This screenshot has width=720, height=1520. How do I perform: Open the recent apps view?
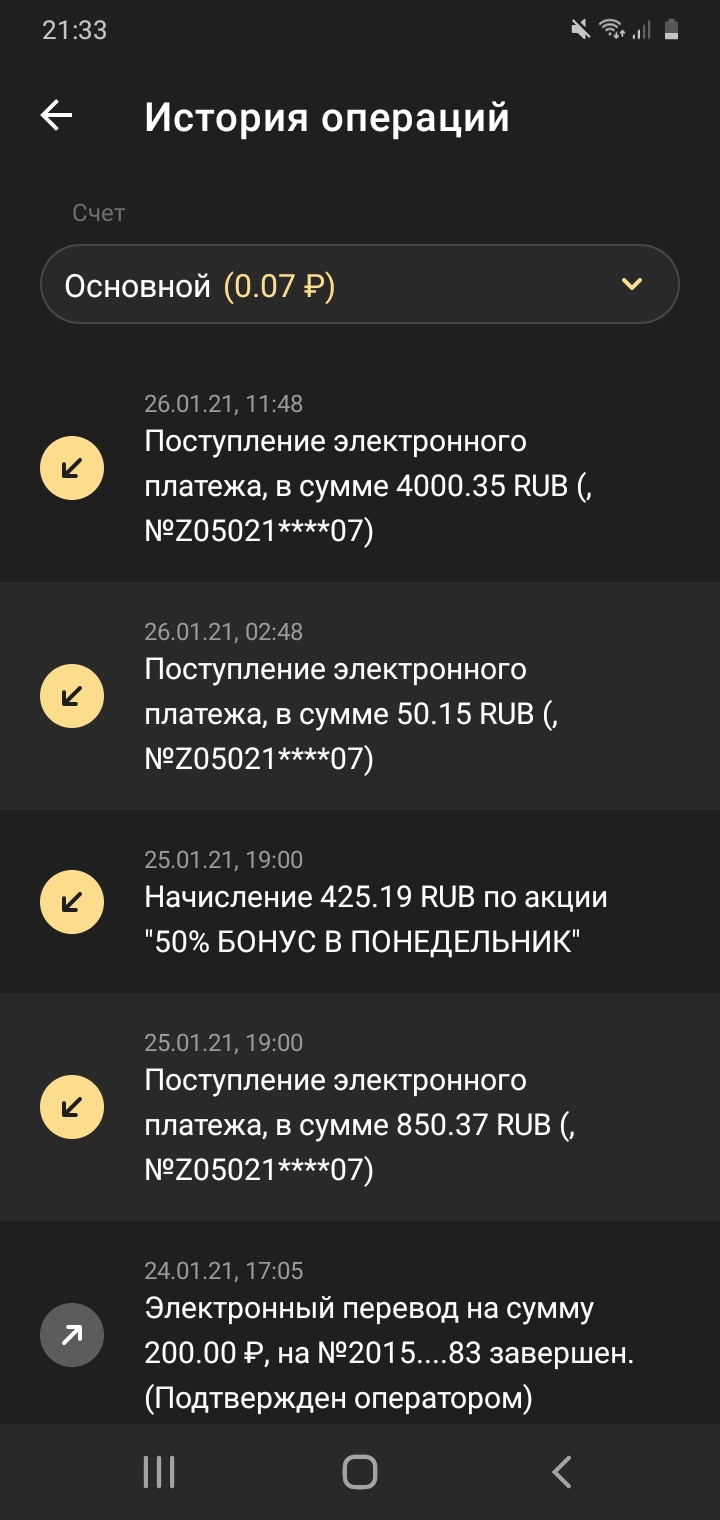click(x=159, y=1472)
